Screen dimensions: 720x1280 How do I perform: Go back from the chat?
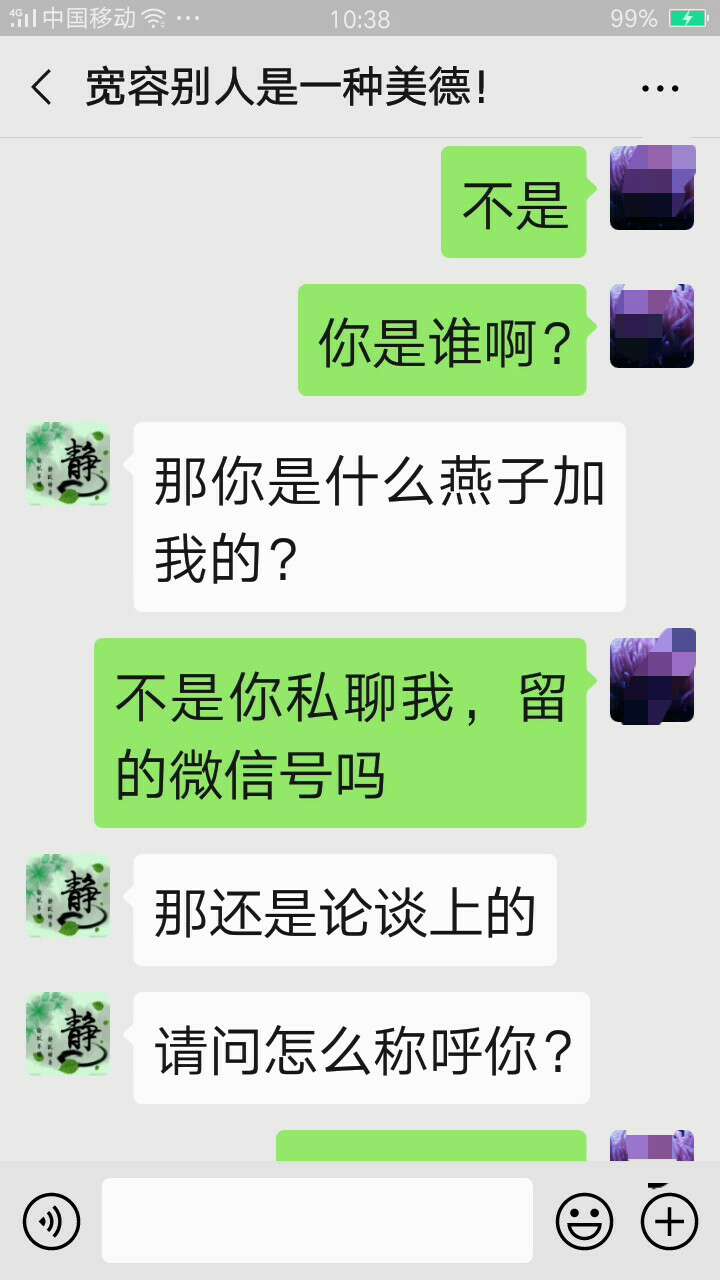[x=41, y=88]
